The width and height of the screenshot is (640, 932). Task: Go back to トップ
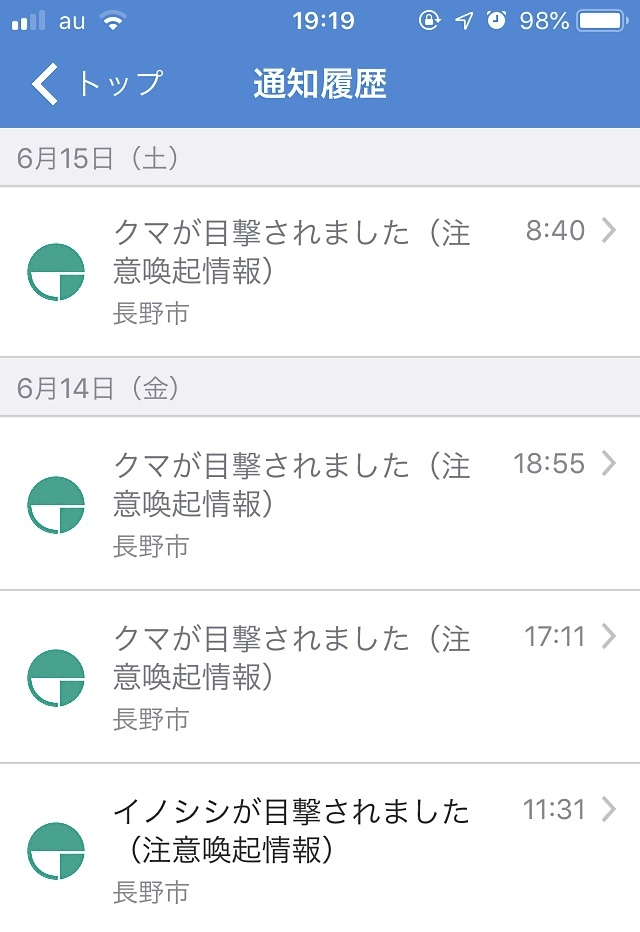95,84
